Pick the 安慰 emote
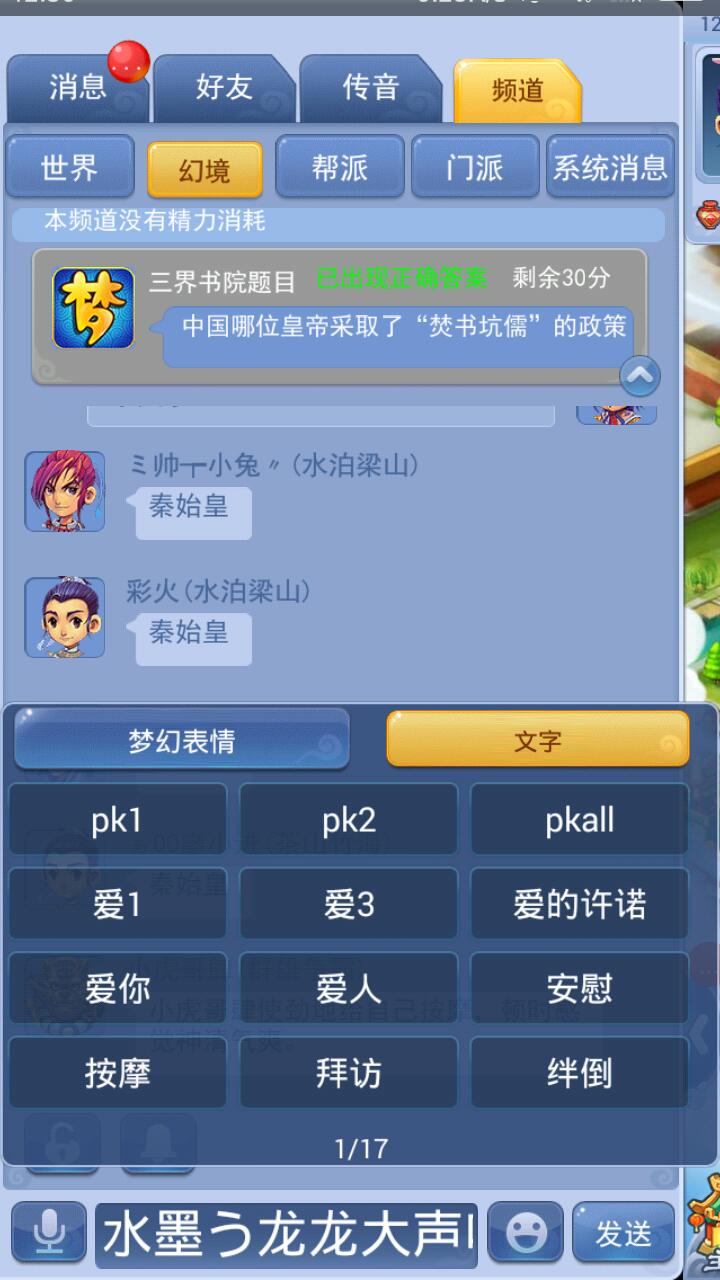 [579, 989]
